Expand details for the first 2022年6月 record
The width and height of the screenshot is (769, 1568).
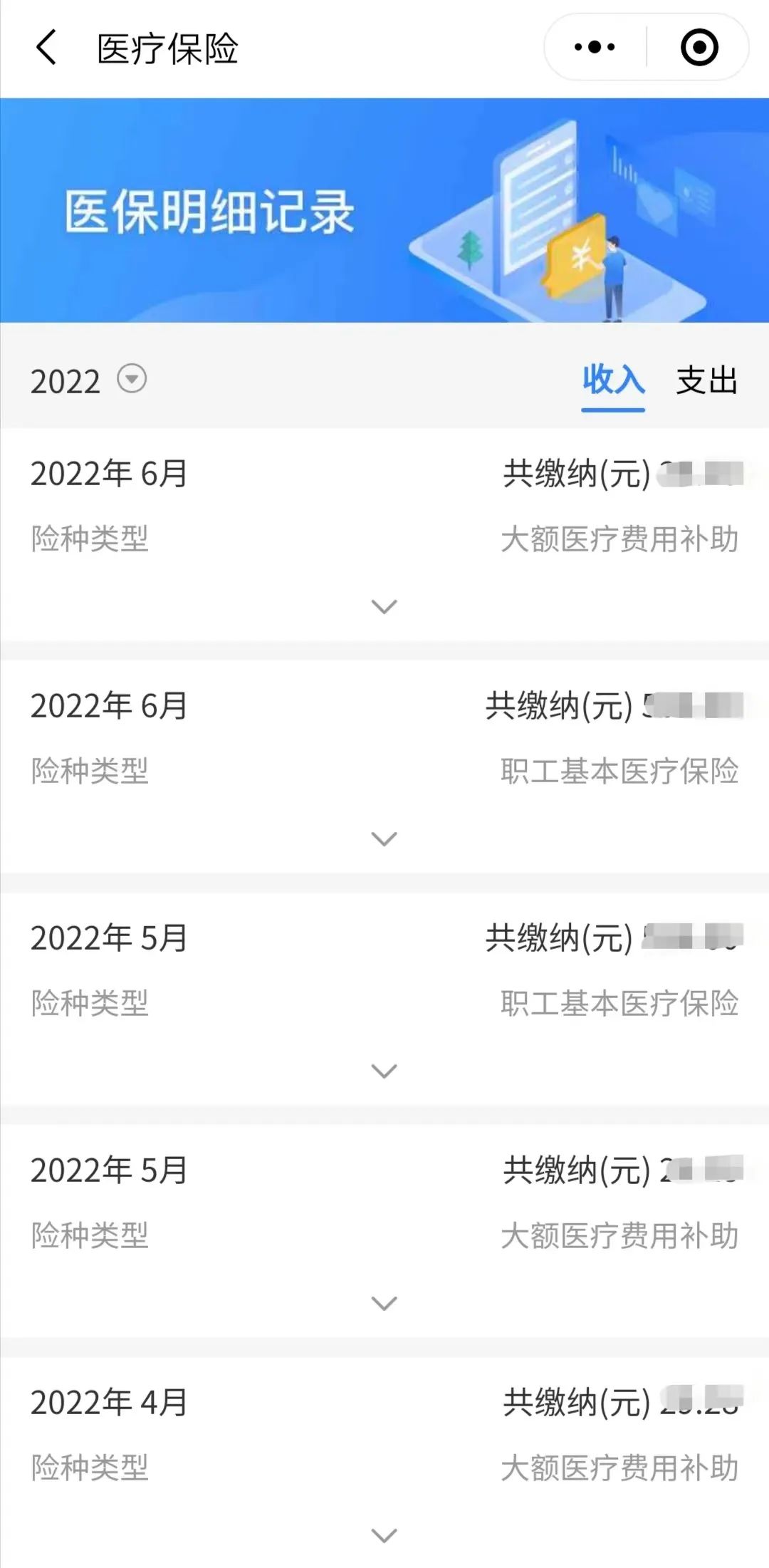tap(384, 606)
